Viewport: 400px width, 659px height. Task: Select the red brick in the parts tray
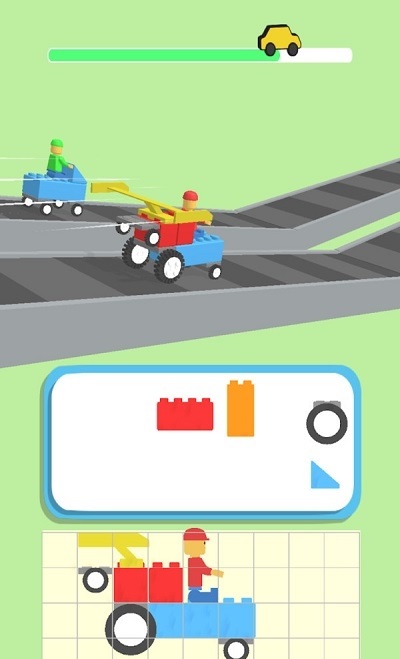coord(185,414)
